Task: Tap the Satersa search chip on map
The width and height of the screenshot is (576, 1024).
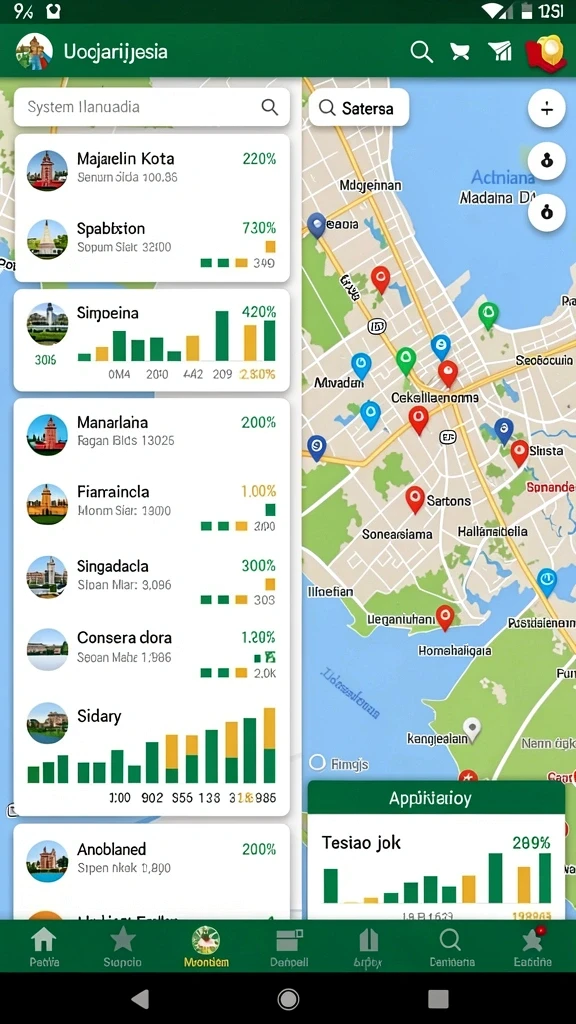Action: [x=359, y=108]
